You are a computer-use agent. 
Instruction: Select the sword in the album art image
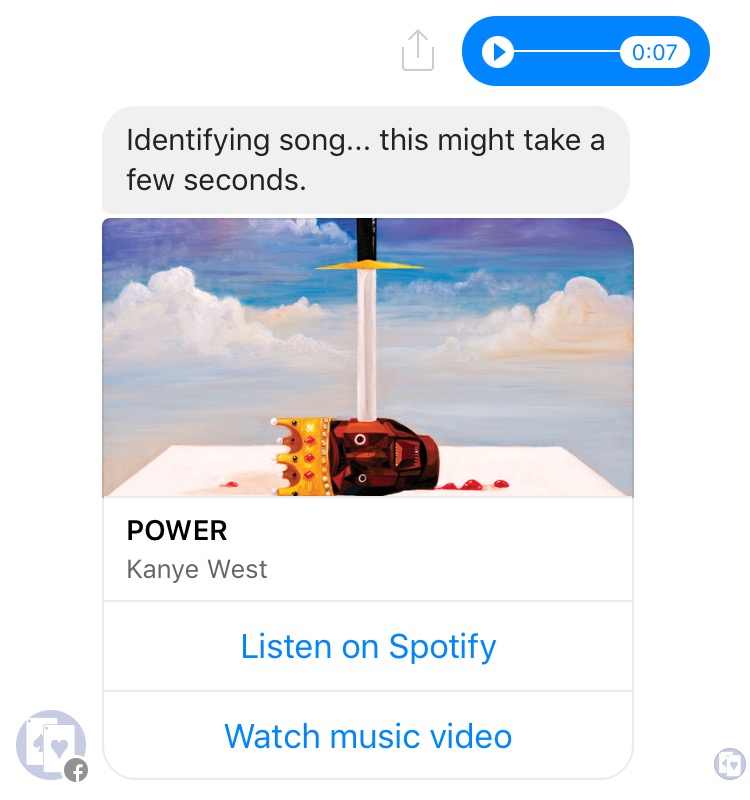point(368,300)
